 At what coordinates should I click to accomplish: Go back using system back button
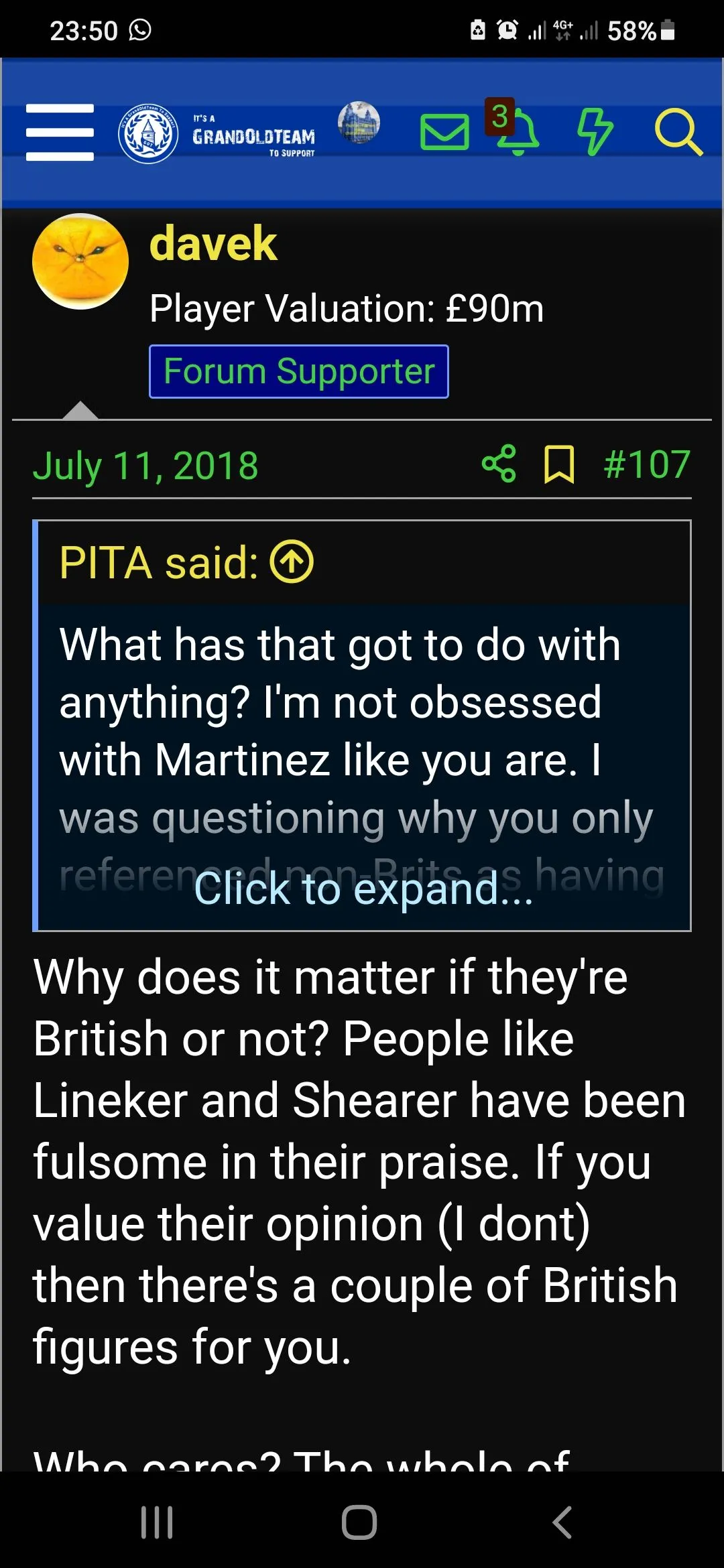coord(562,1522)
